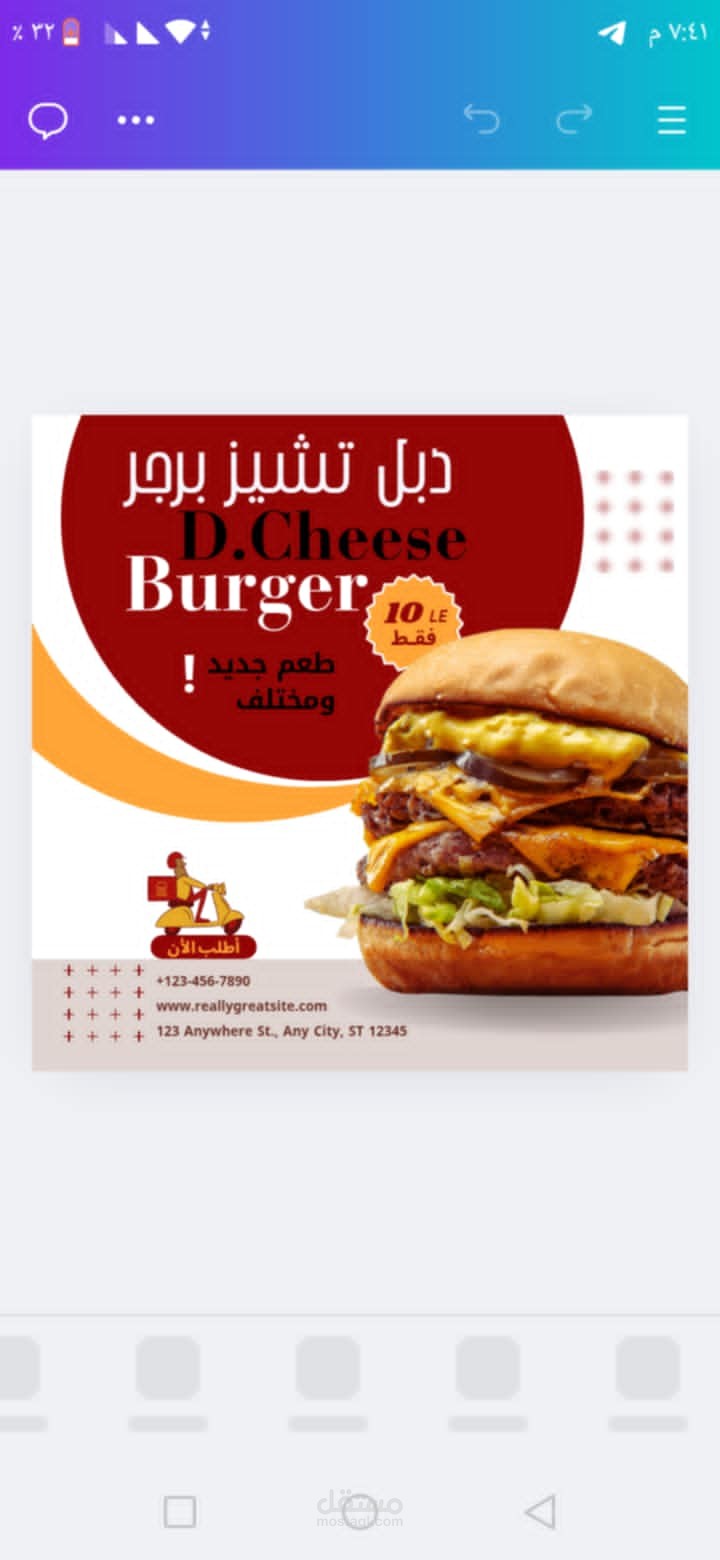This screenshot has height=1560, width=720.
Task: Go back with the system back button
Action: coord(540,1511)
